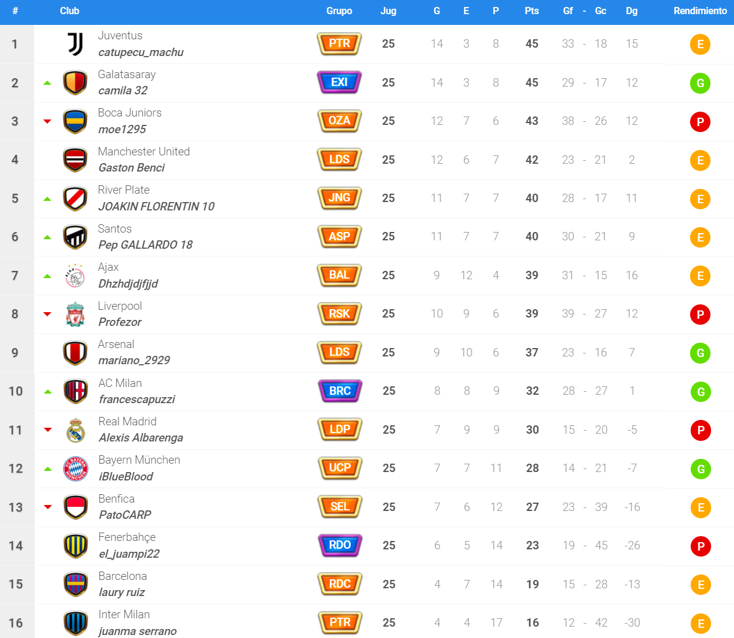This screenshot has width=734, height=638.
Task: Tap the OZA group badge for Boca Juniors
Action: pos(339,121)
